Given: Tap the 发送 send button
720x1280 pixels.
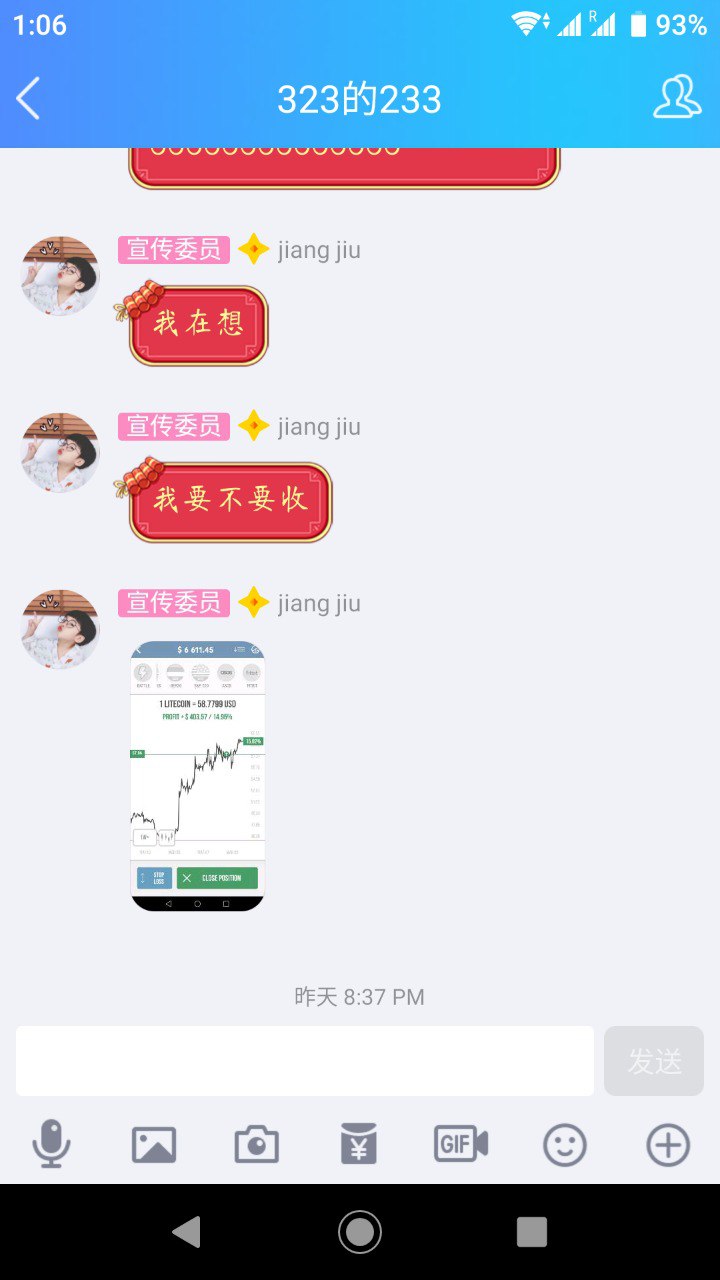Looking at the screenshot, I should tap(654, 1061).
